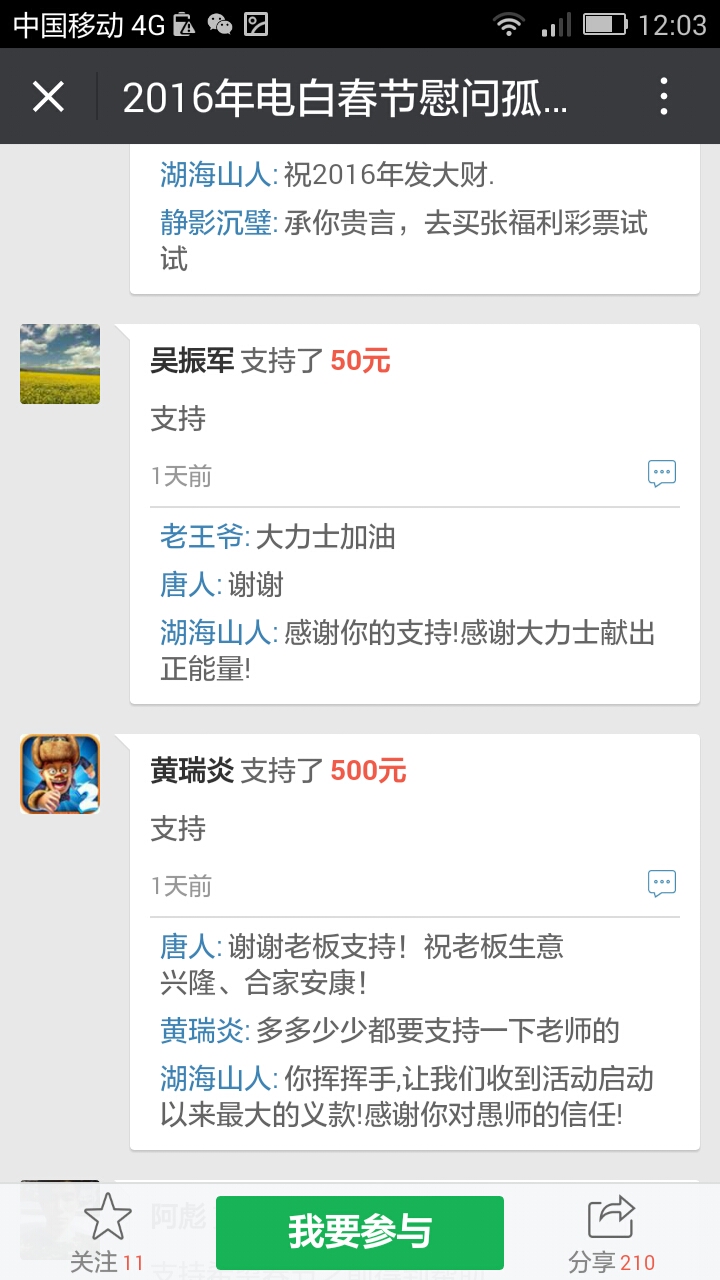Follow the campaign via 关注 star

[107, 1232]
